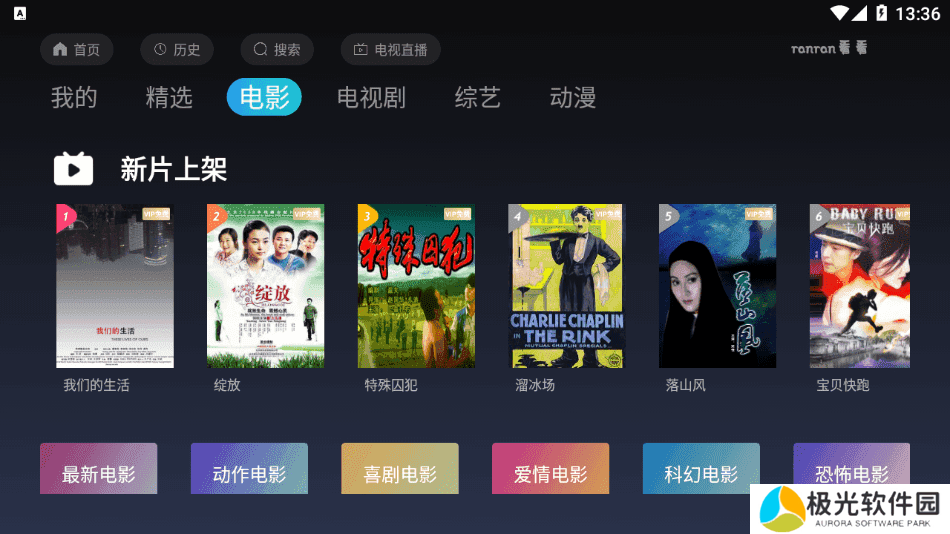Open the movie 落山风
Viewport: 950px width, 534px height.
point(717,286)
